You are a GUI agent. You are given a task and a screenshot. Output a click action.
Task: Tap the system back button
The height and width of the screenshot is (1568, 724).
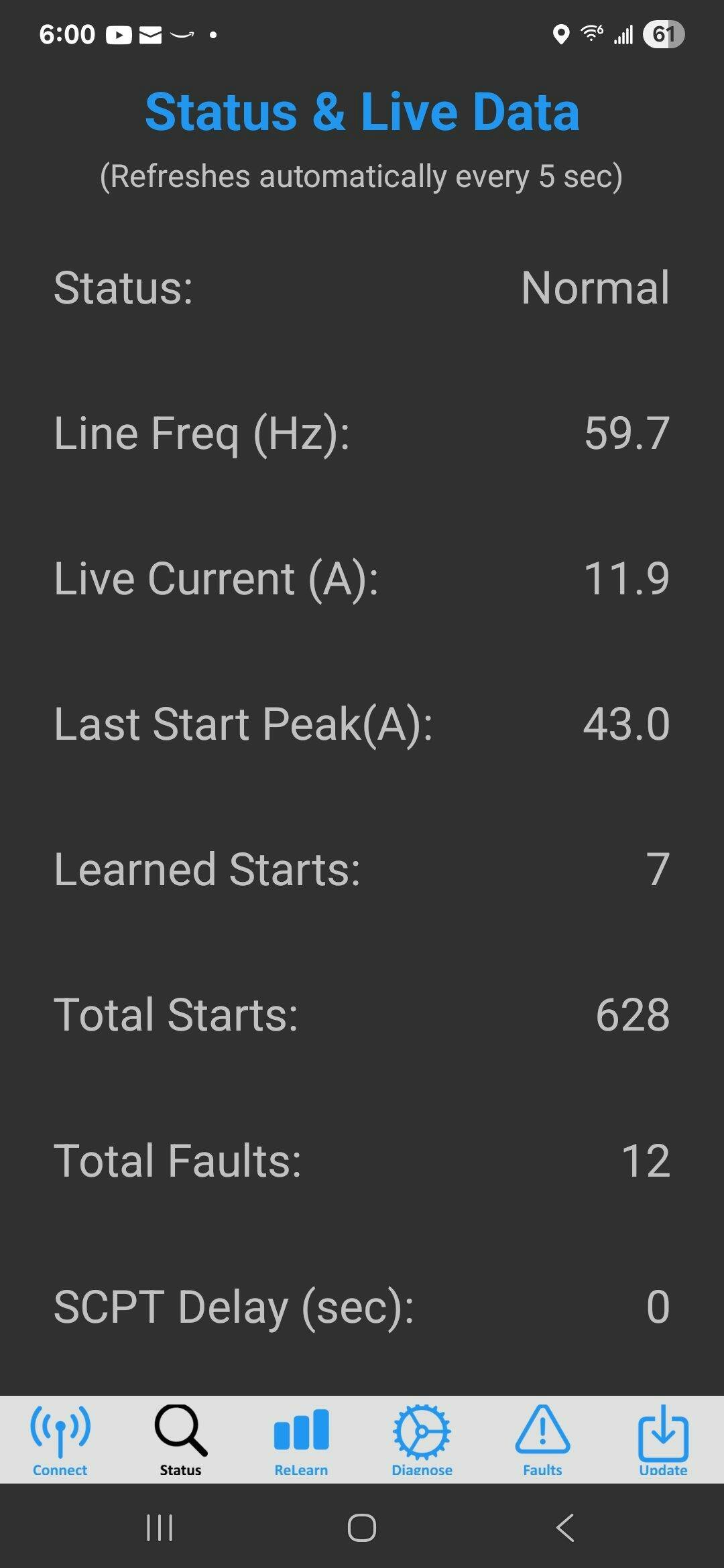(565, 1528)
